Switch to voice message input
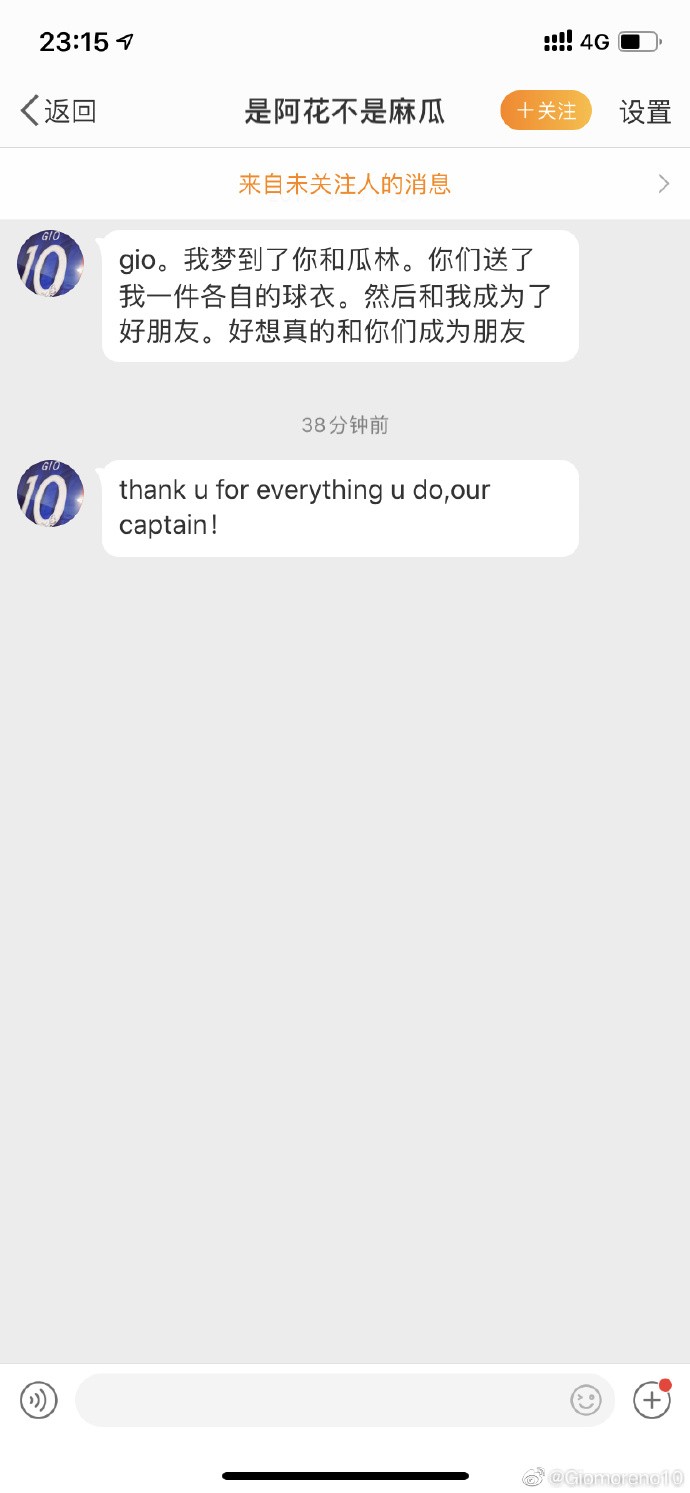Image resolution: width=690 pixels, height=1493 pixels. click(x=39, y=1399)
